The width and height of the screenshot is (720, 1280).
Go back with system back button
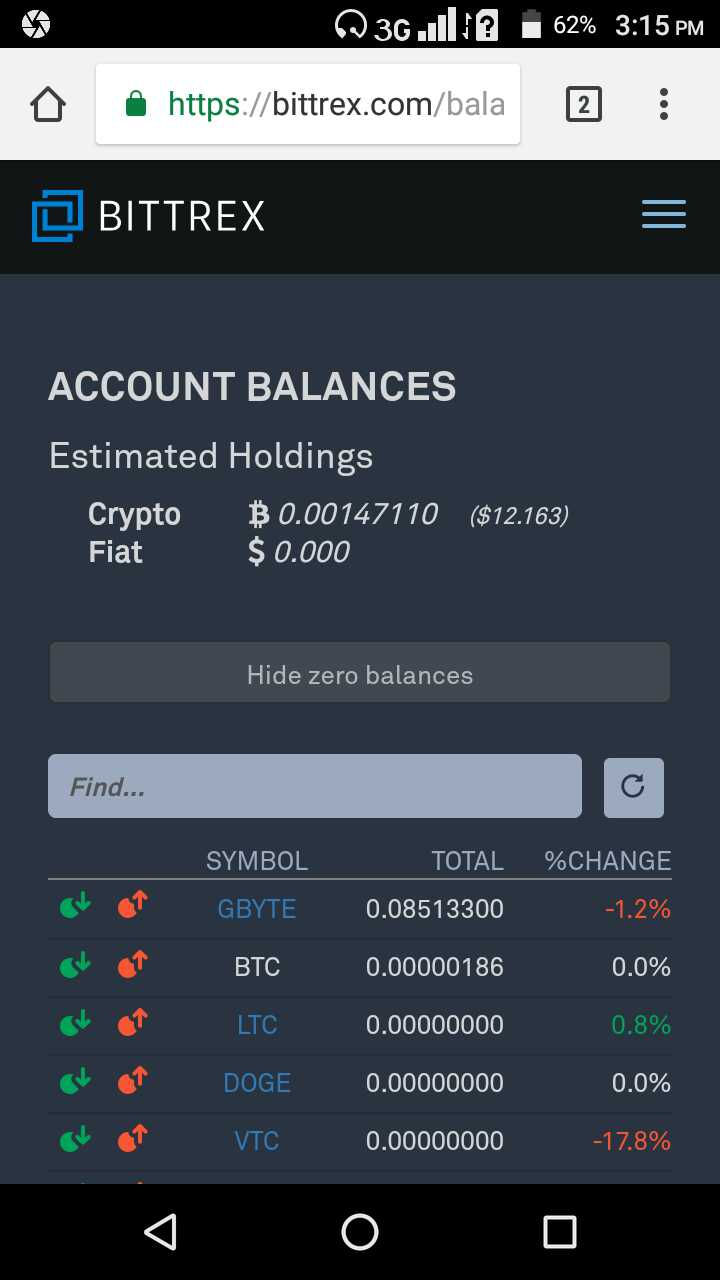(x=160, y=1232)
